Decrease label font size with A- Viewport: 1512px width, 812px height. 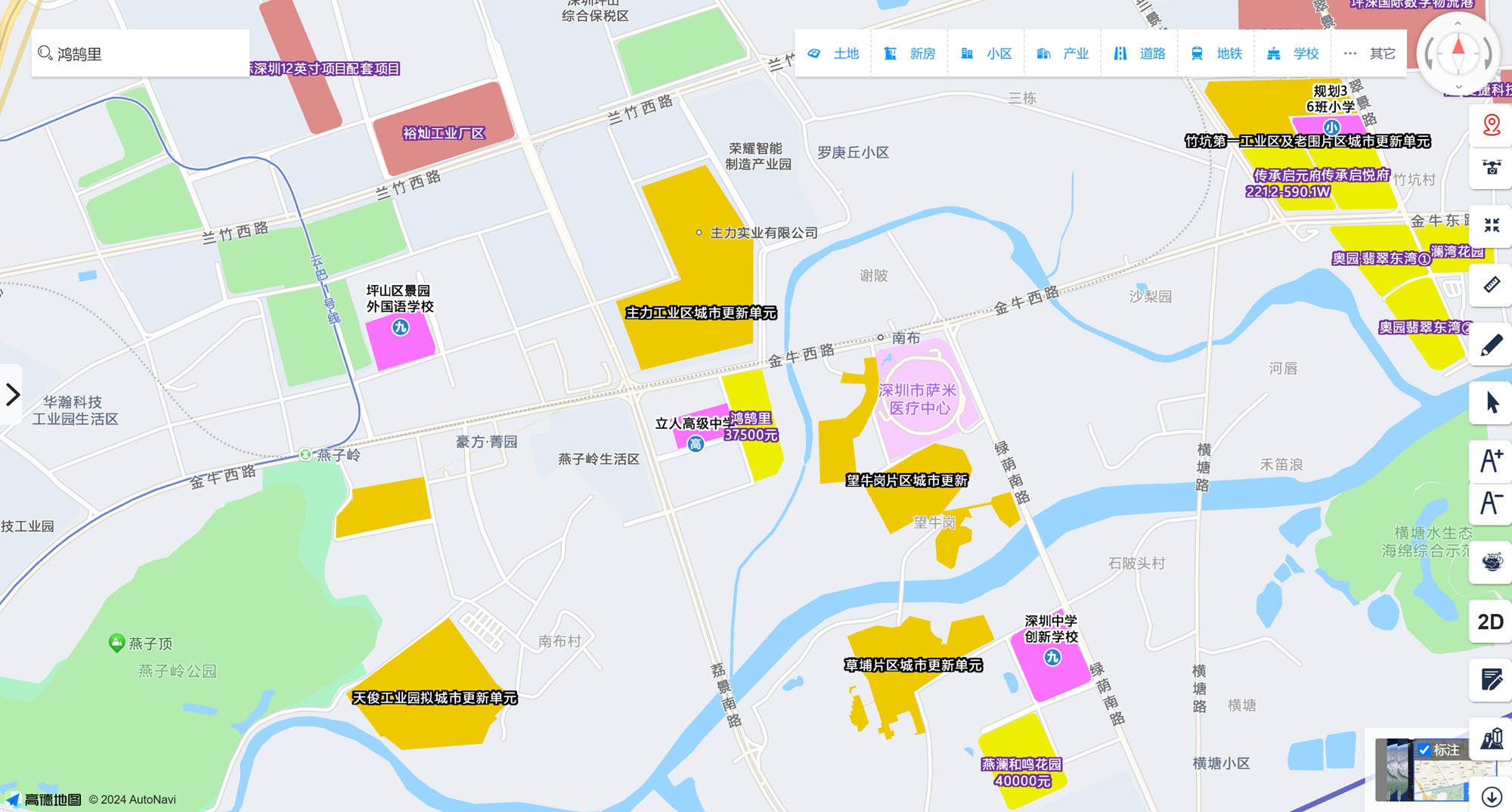(1491, 503)
